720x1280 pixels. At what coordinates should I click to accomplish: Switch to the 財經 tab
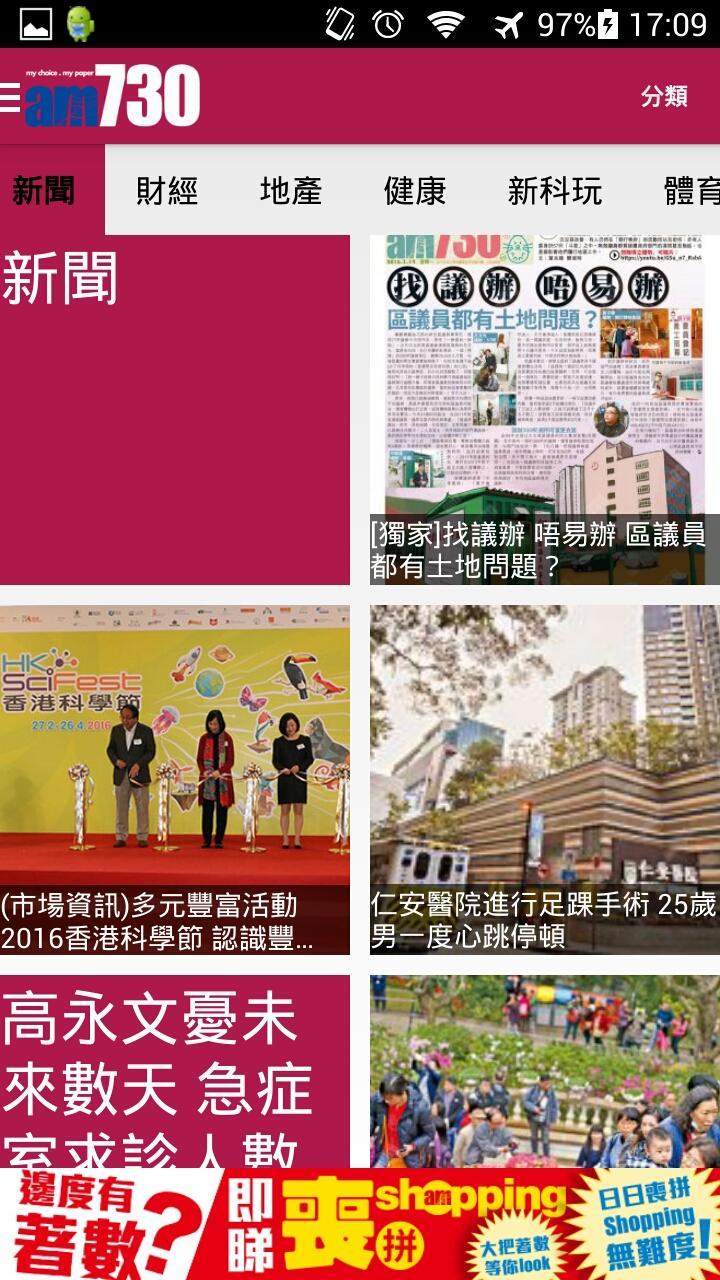coord(167,190)
